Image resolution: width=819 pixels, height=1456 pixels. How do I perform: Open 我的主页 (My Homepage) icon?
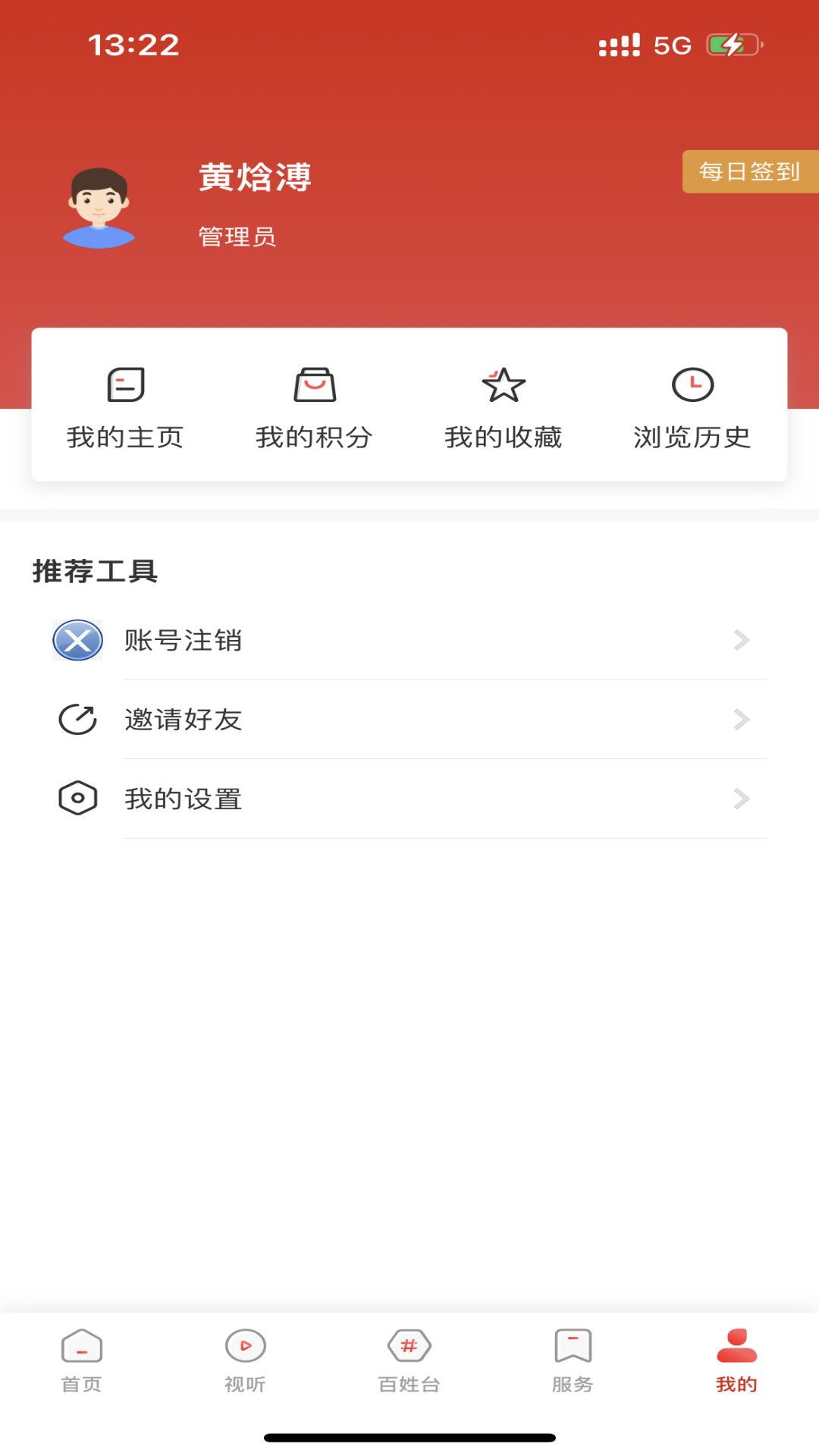point(125,384)
